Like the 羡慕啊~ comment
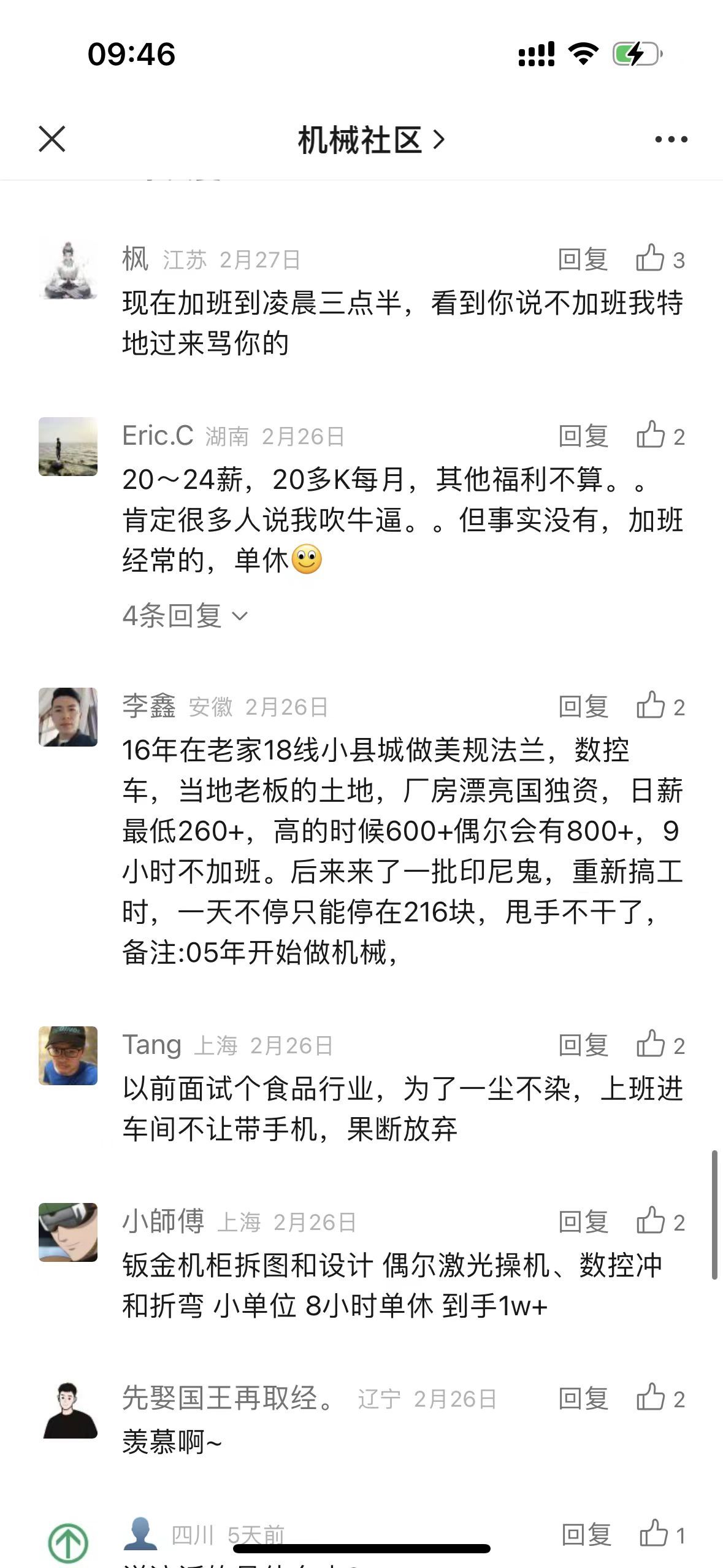 pyautogui.click(x=659, y=1398)
